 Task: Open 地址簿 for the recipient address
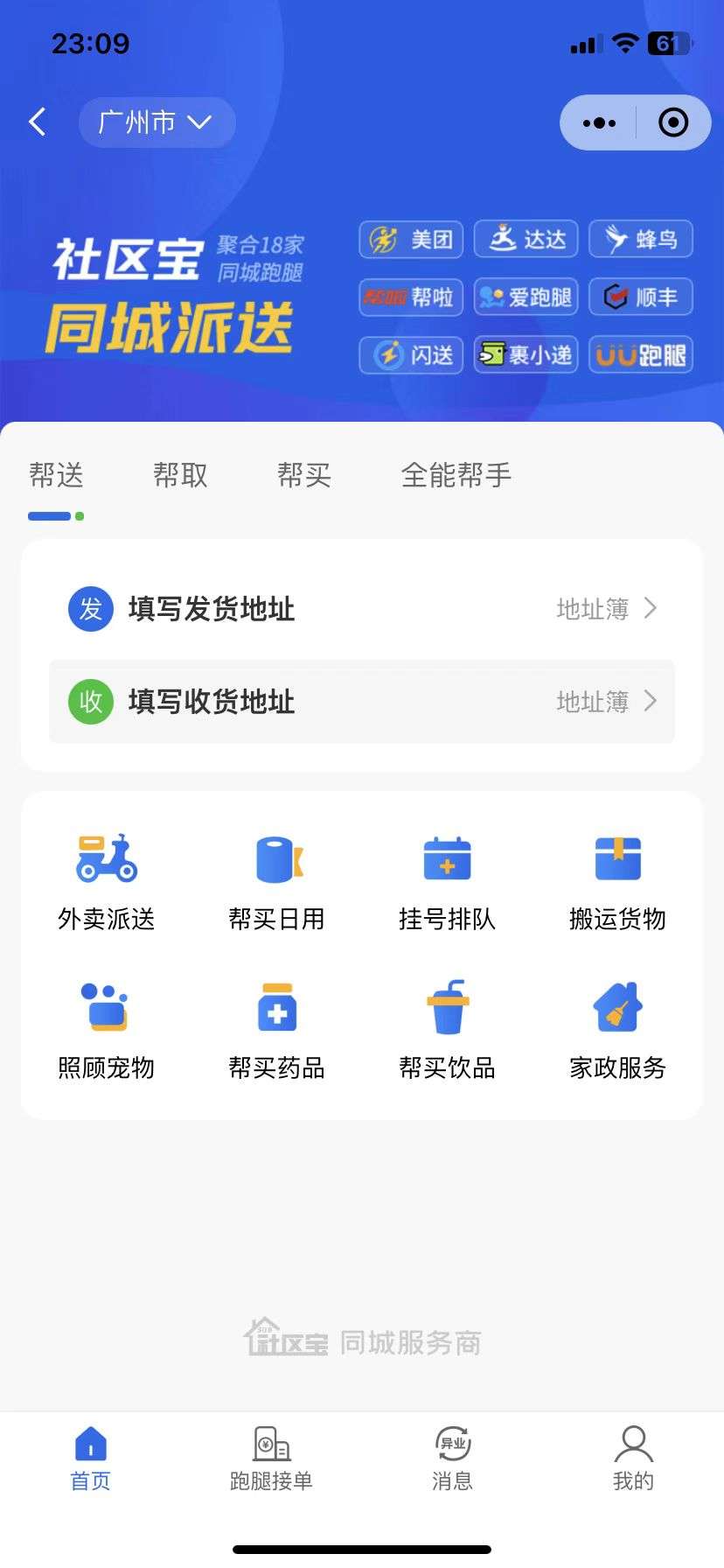606,702
